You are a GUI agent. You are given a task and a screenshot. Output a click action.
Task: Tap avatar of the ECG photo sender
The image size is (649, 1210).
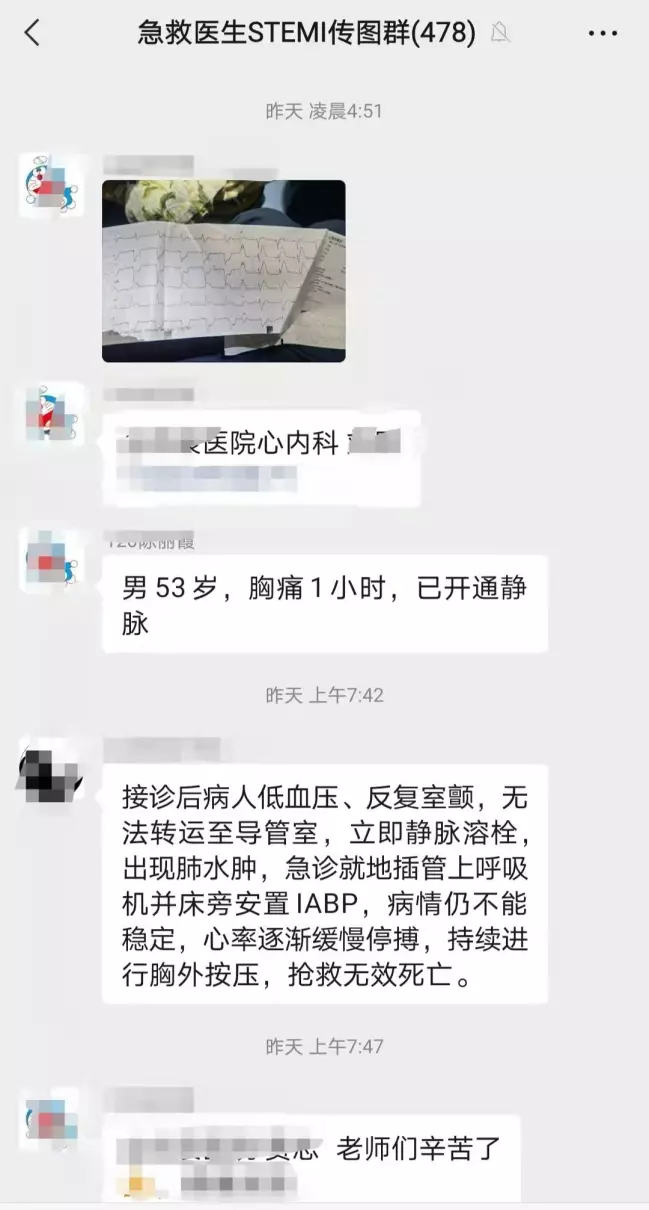tap(50, 186)
